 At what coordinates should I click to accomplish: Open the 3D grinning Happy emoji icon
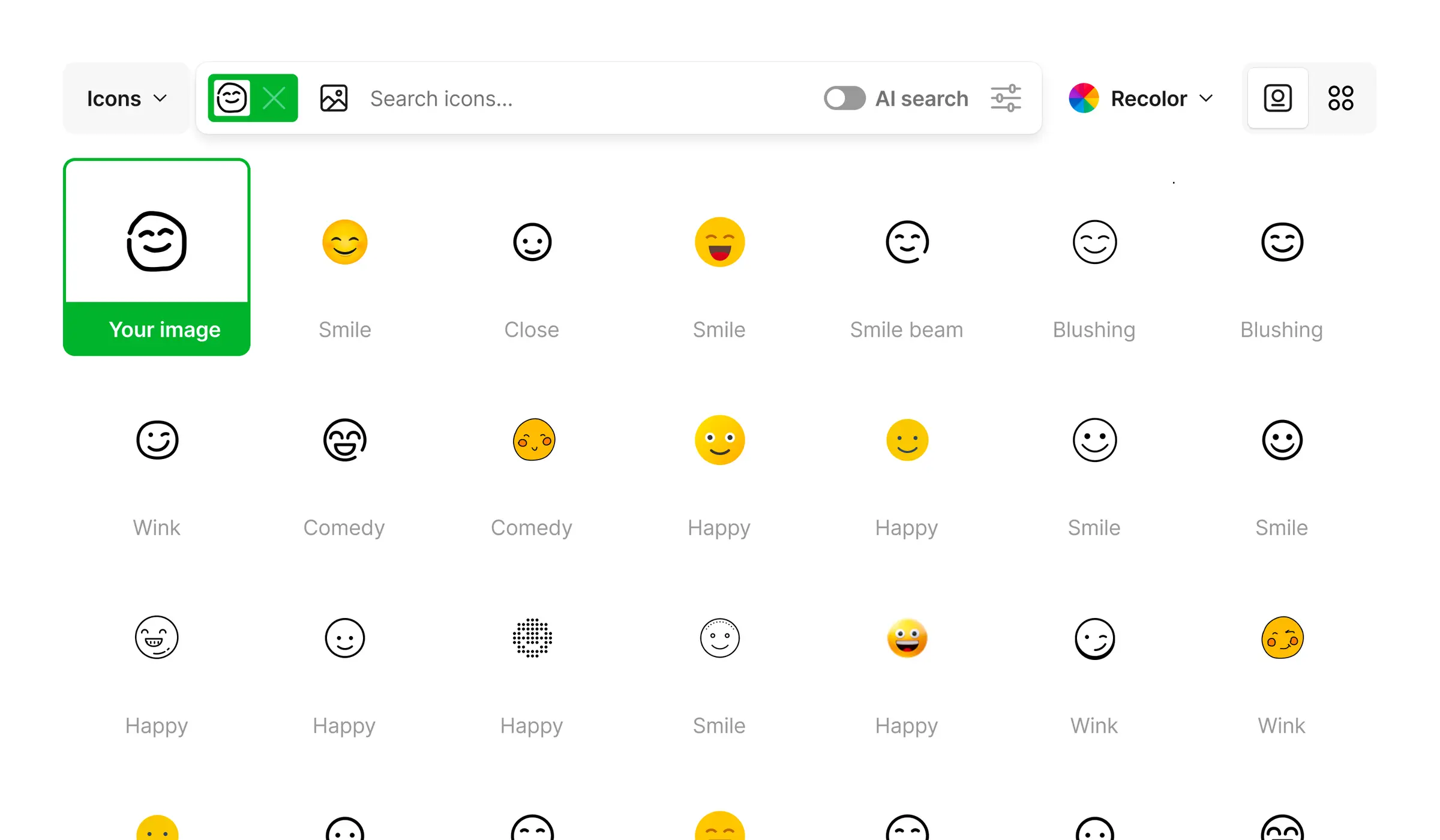click(x=907, y=638)
